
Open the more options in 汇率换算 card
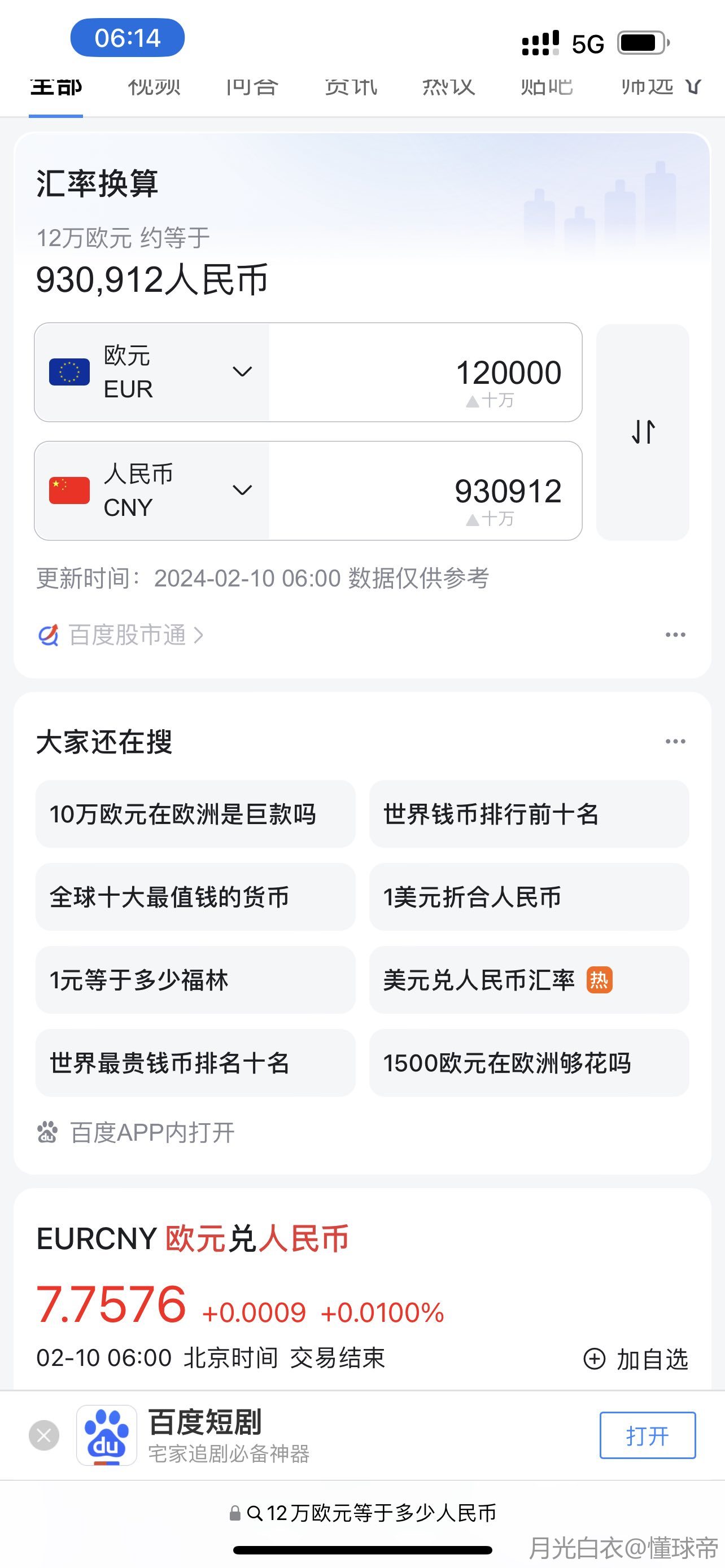pyautogui.click(x=675, y=635)
